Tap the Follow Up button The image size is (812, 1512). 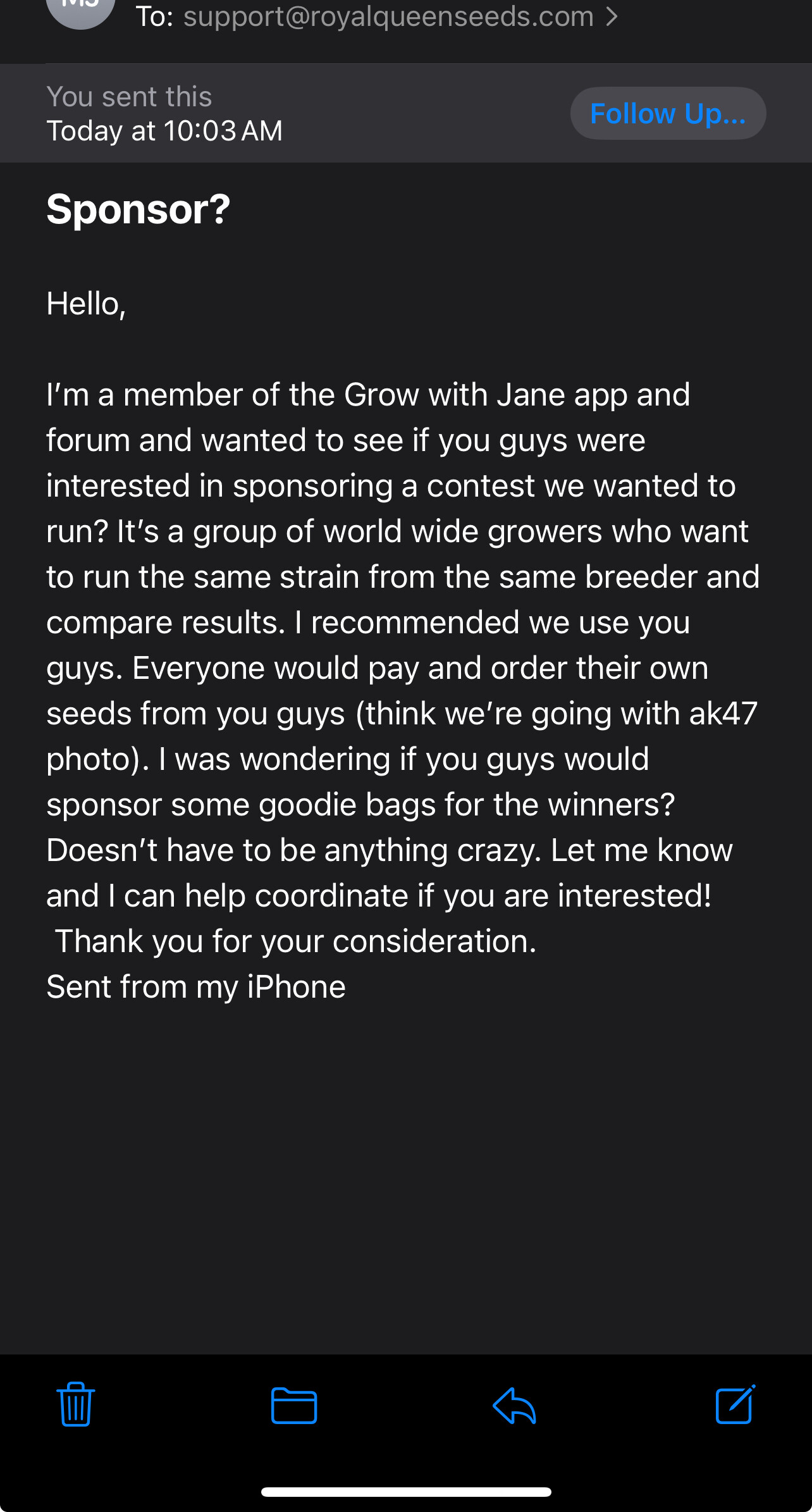coord(668,114)
